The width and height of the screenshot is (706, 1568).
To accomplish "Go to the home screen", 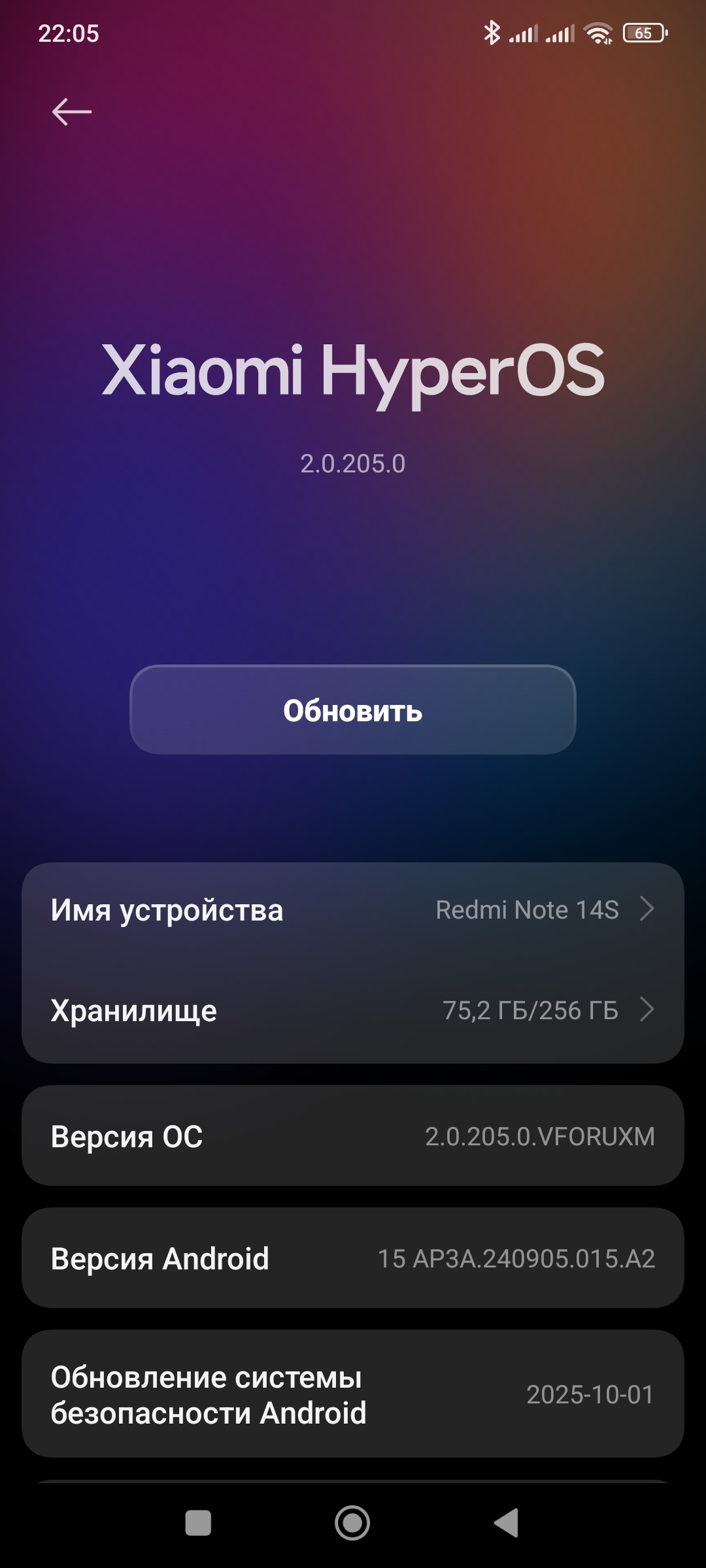I will tap(352, 1523).
